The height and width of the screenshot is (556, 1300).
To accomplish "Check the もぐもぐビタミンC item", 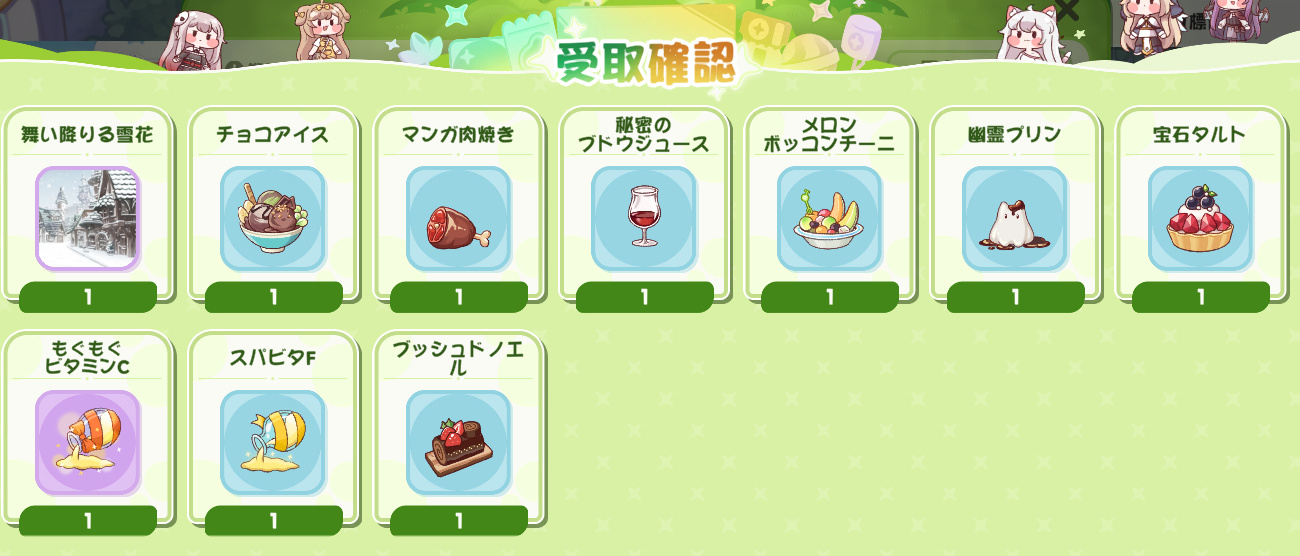I will pyautogui.click(x=88, y=443).
